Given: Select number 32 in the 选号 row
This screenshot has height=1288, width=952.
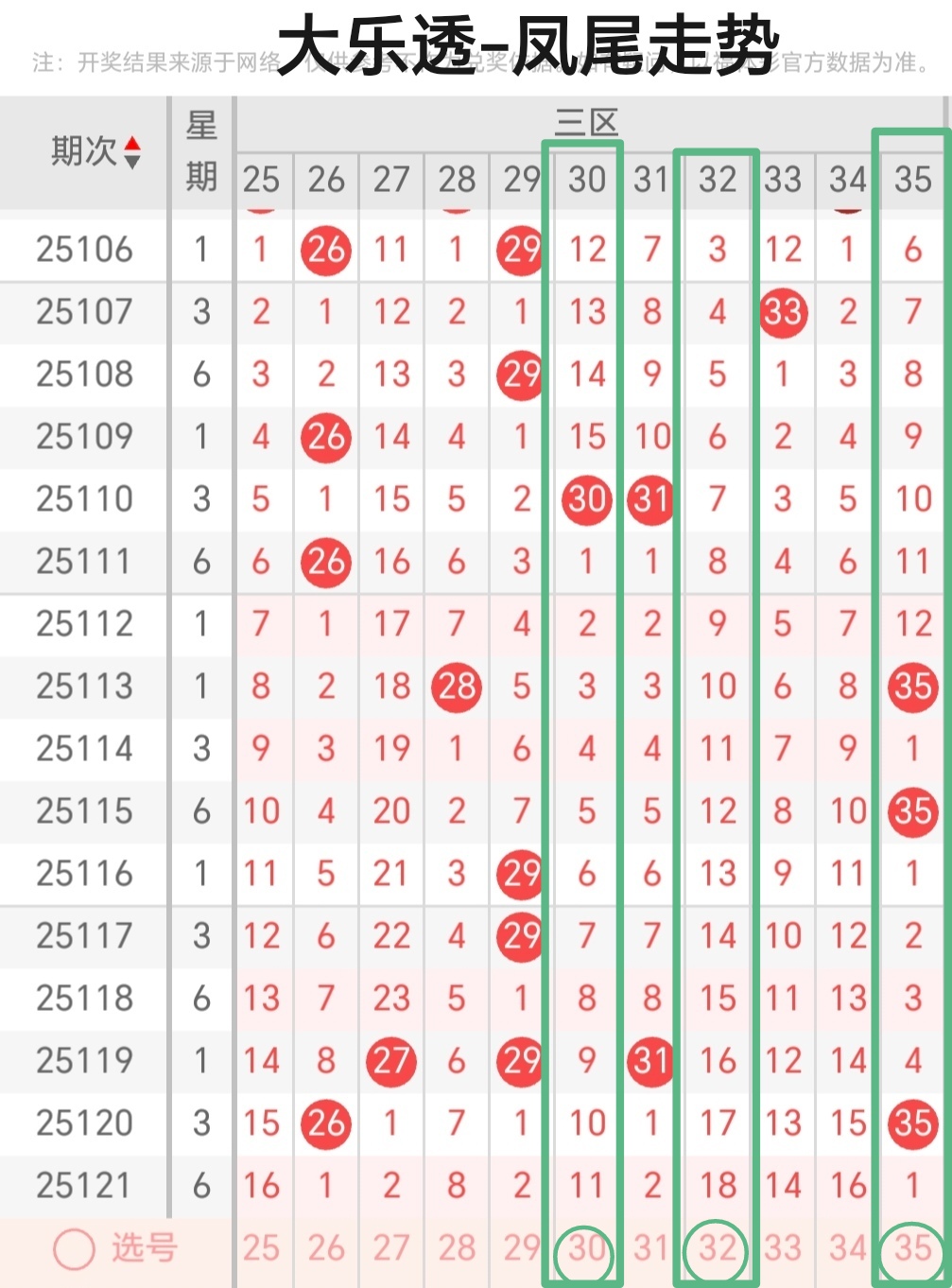Looking at the screenshot, I should tap(718, 1249).
